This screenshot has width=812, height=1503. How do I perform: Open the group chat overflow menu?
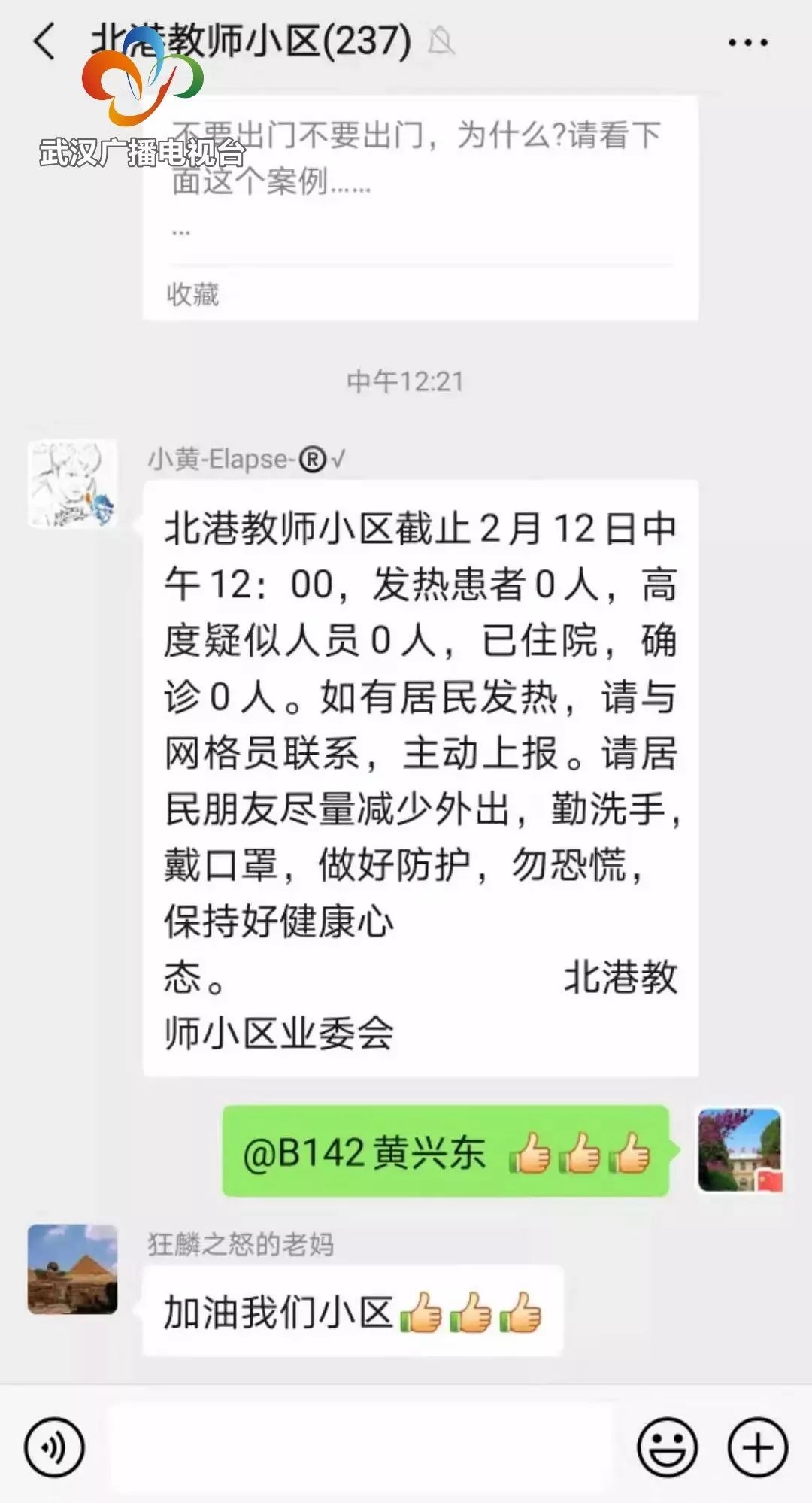point(747,42)
